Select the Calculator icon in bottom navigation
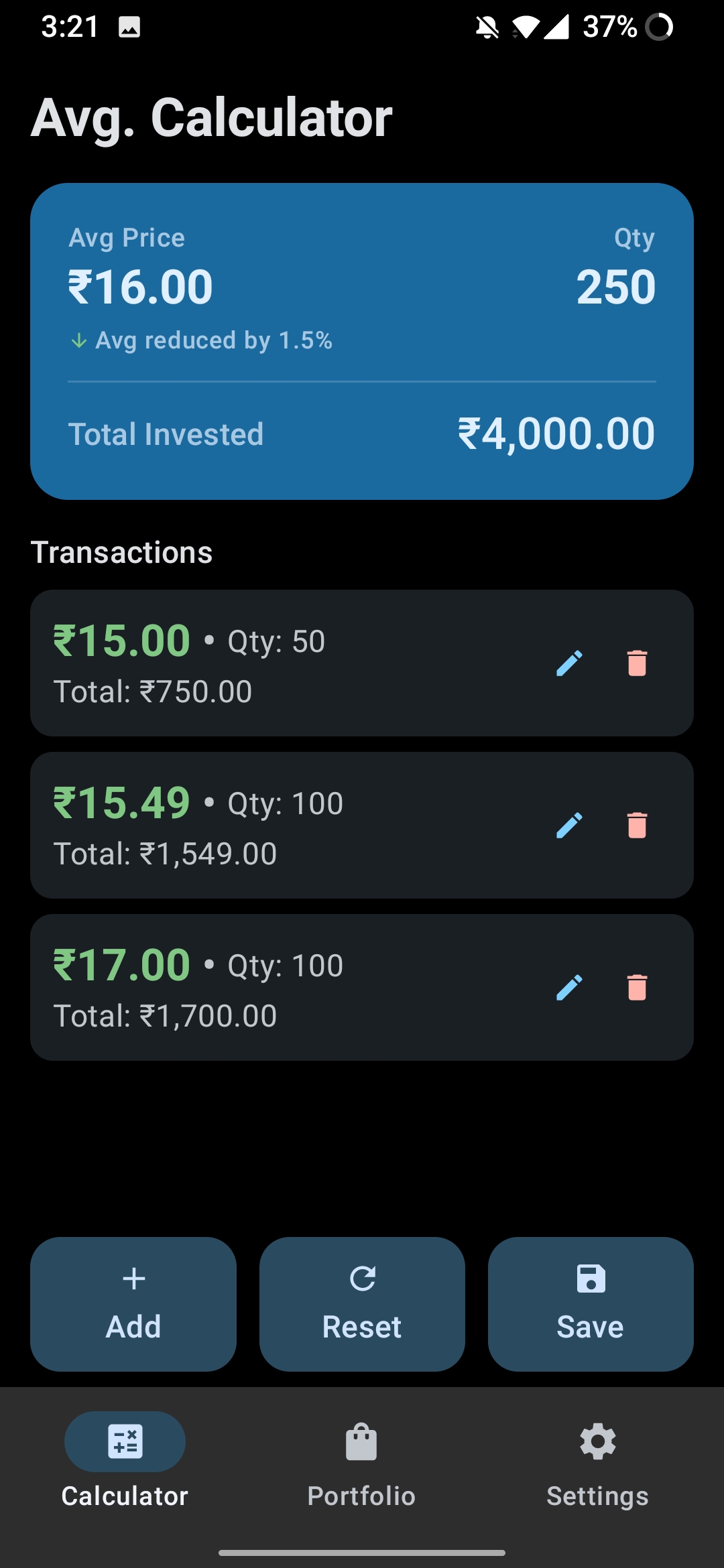 click(x=125, y=1442)
